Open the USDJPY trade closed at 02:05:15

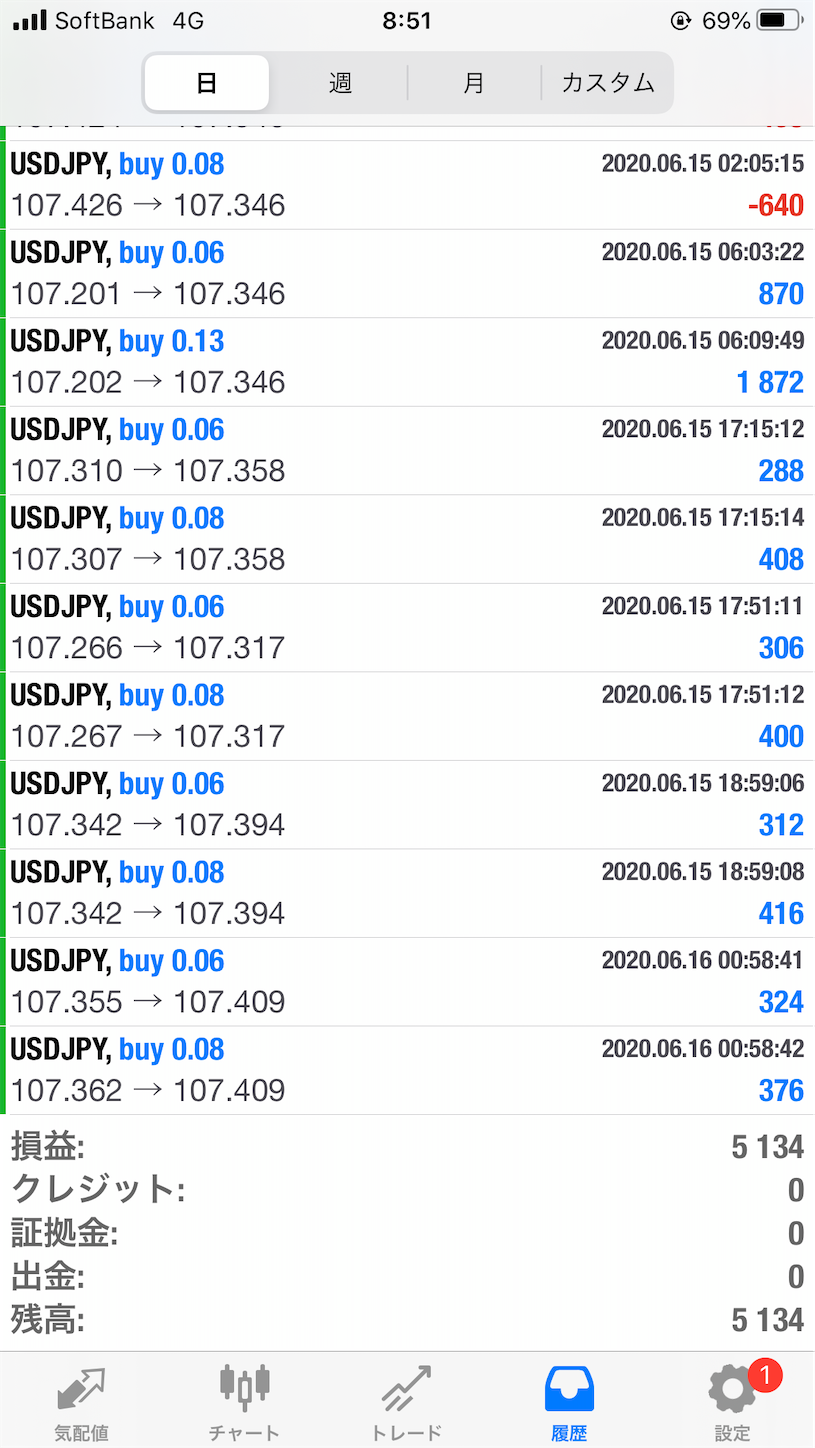(x=407, y=185)
